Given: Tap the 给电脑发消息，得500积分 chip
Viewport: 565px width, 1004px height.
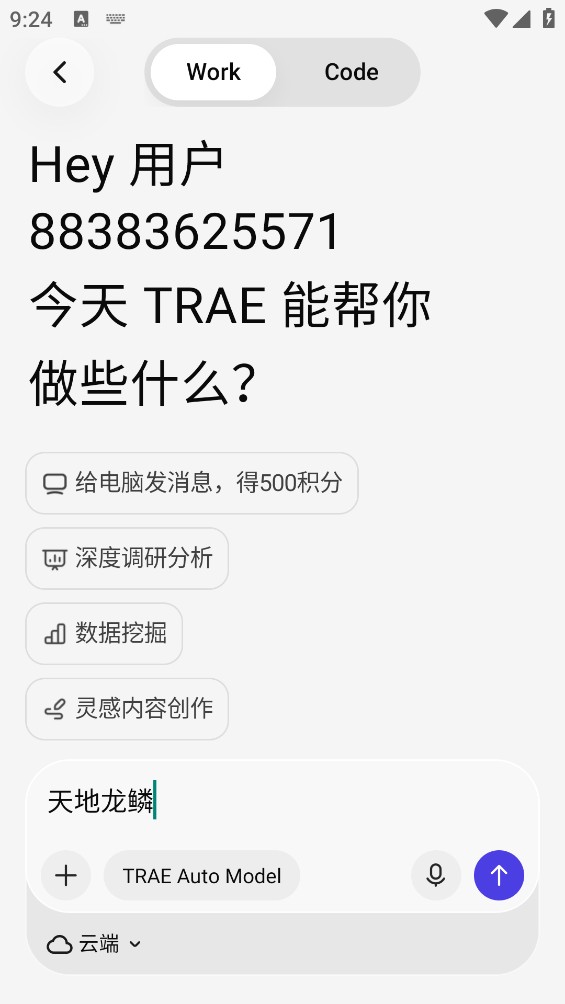Looking at the screenshot, I should click(x=192, y=483).
